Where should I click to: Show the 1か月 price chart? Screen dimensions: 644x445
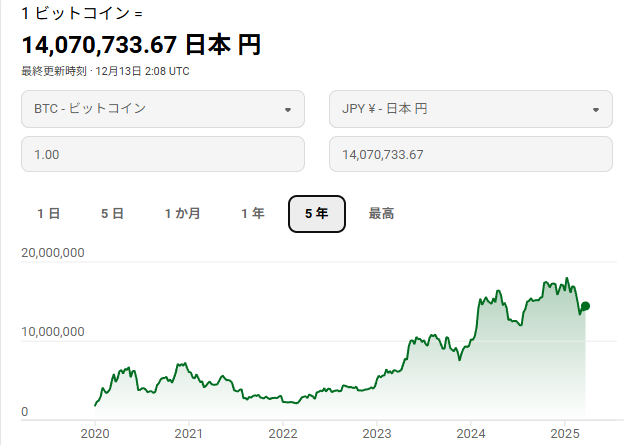(x=183, y=213)
